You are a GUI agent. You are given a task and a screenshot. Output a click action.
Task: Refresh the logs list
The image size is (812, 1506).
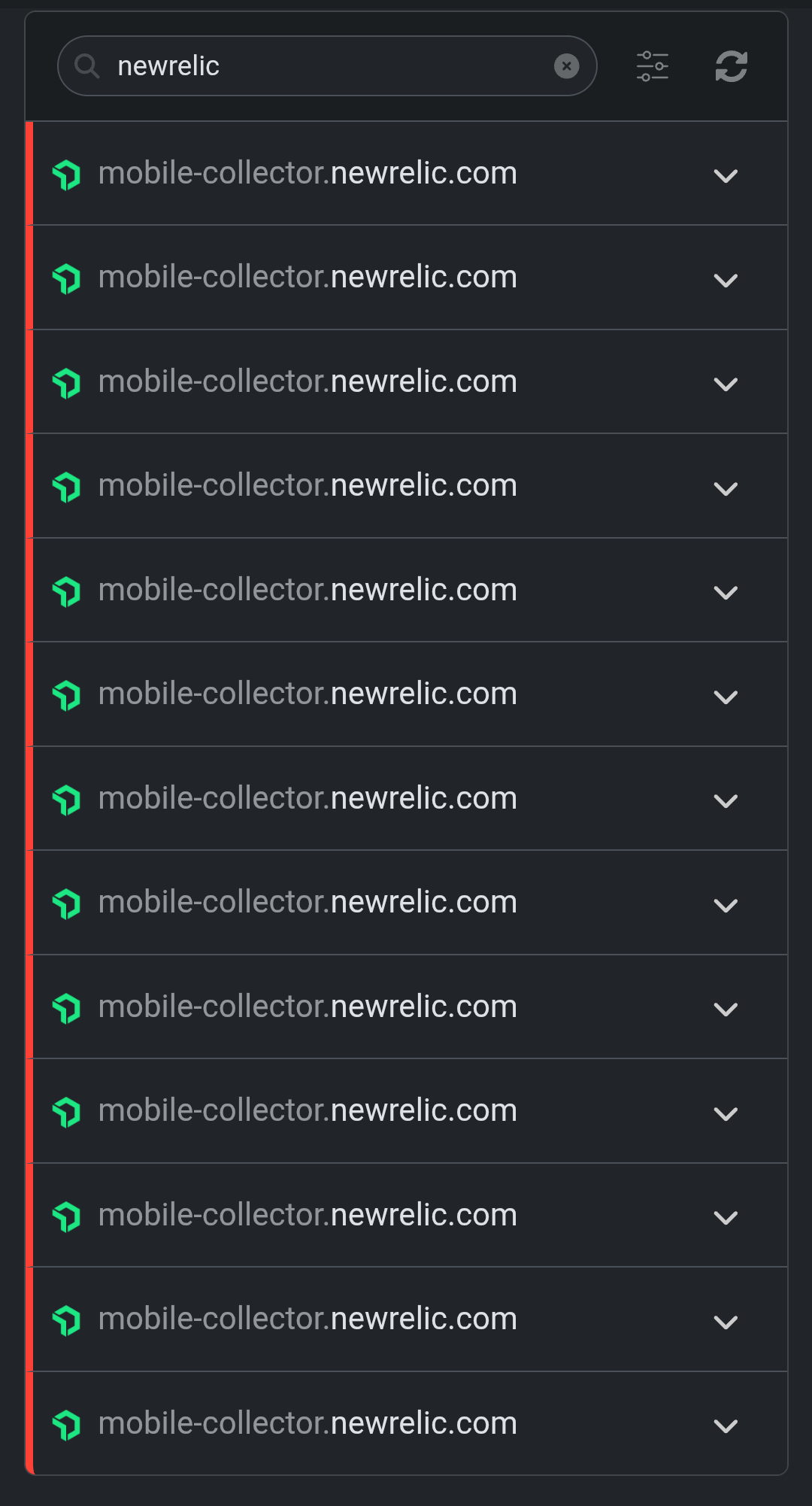731,66
